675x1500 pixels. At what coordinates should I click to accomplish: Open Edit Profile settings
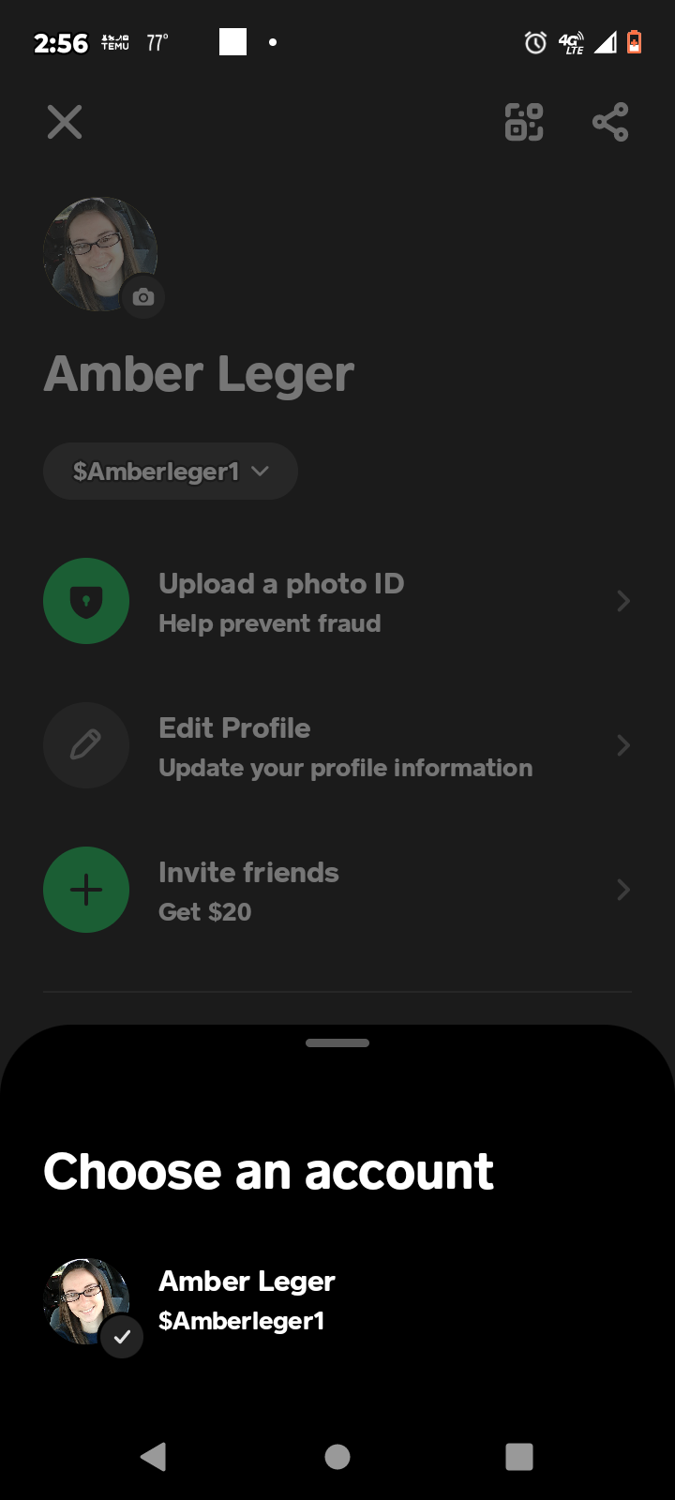coord(337,746)
